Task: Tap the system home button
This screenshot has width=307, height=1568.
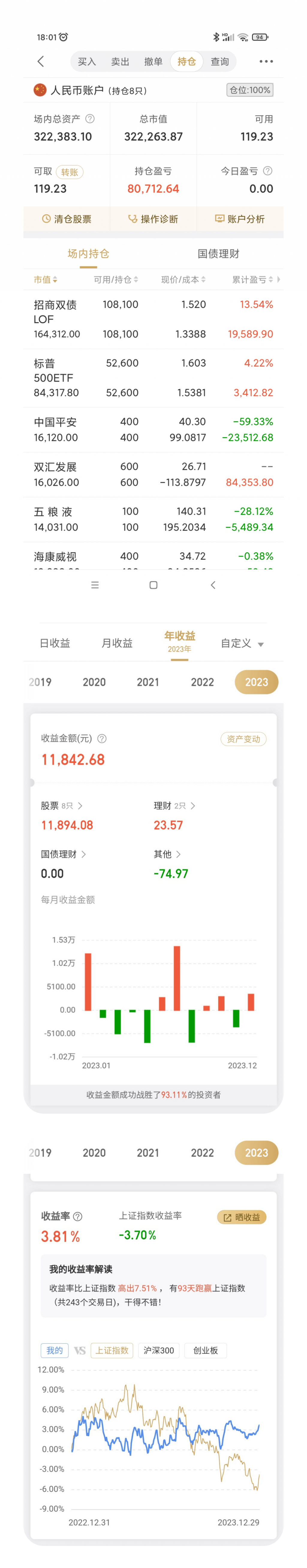Action: [153, 585]
